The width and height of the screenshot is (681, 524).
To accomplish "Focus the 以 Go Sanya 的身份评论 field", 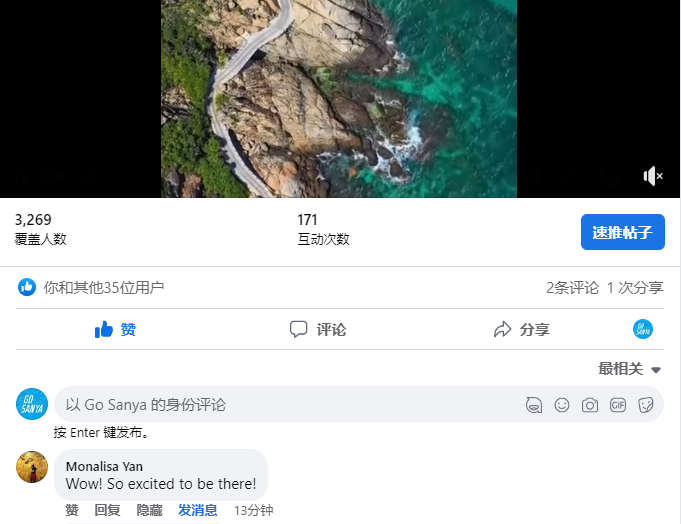I will [x=280, y=405].
